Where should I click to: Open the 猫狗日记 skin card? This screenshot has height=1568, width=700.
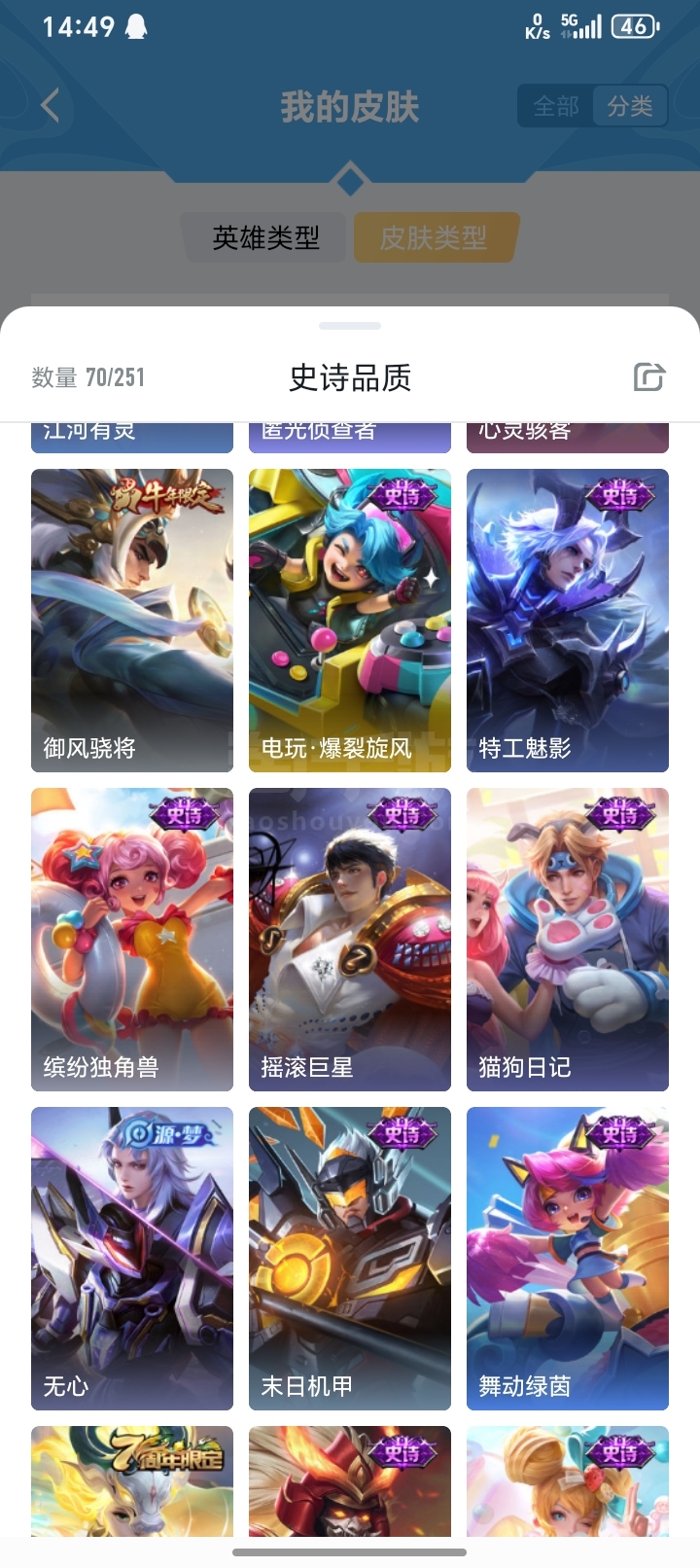click(x=568, y=939)
